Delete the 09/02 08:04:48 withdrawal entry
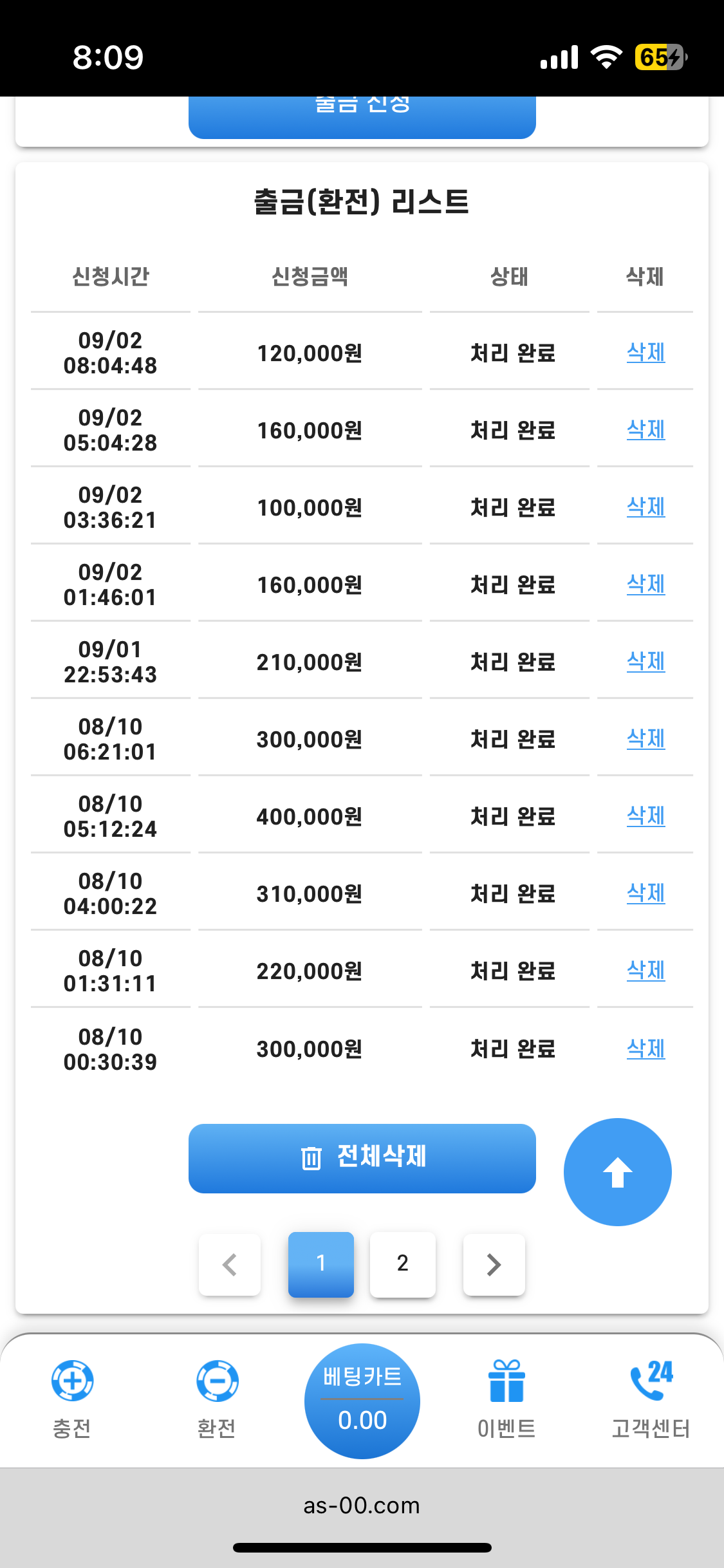Screen dimensions: 724x1568 645,352
